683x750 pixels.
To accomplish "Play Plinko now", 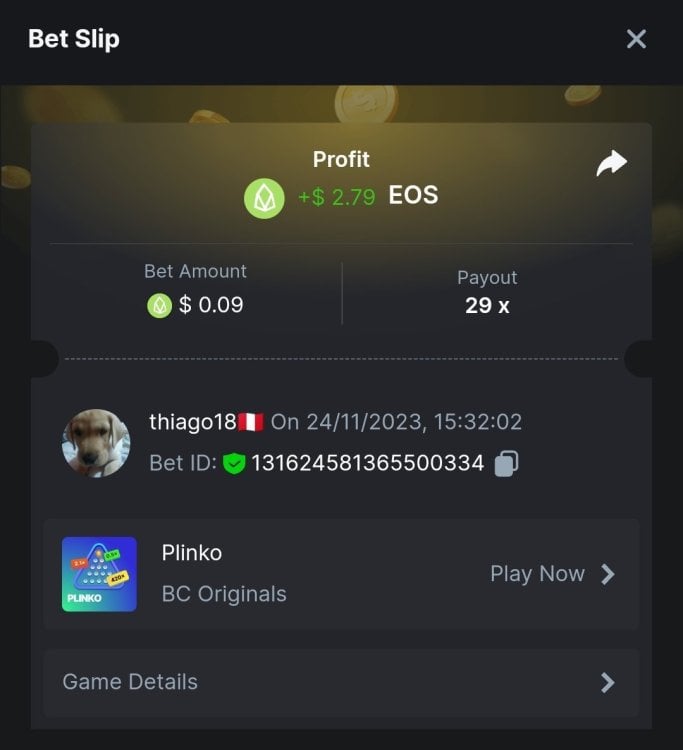I will [551, 574].
